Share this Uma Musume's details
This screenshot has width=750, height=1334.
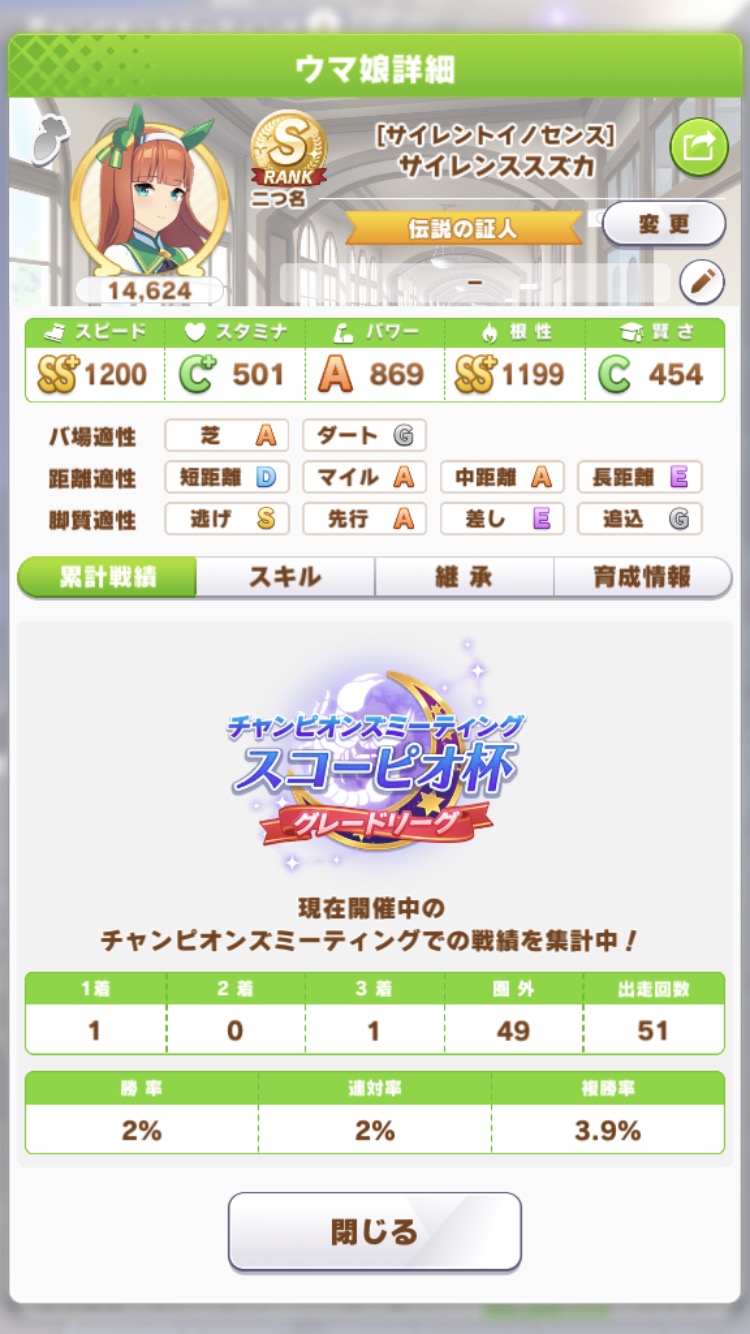pos(698,148)
